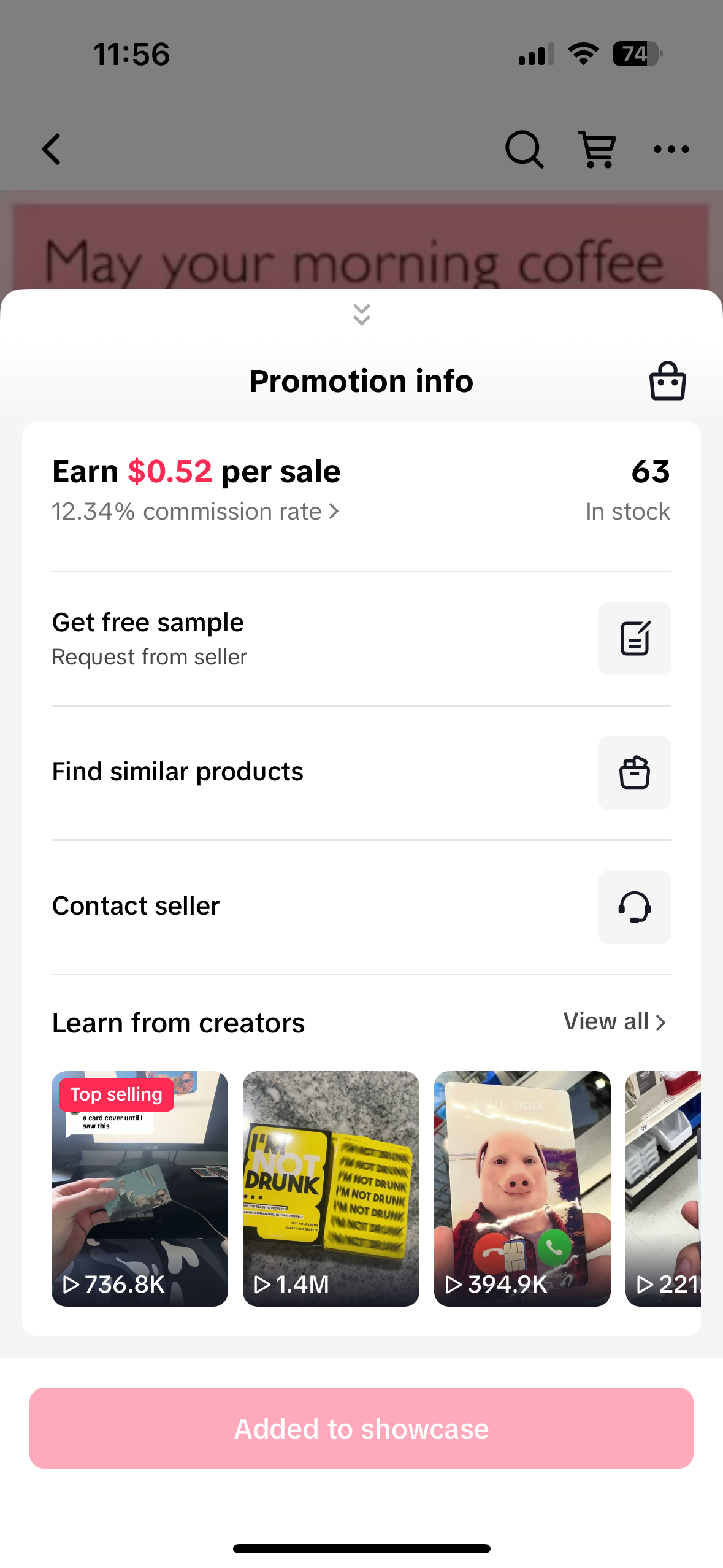The image size is (723, 1568).
Task: Open the search icon in the top bar
Action: click(x=524, y=149)
